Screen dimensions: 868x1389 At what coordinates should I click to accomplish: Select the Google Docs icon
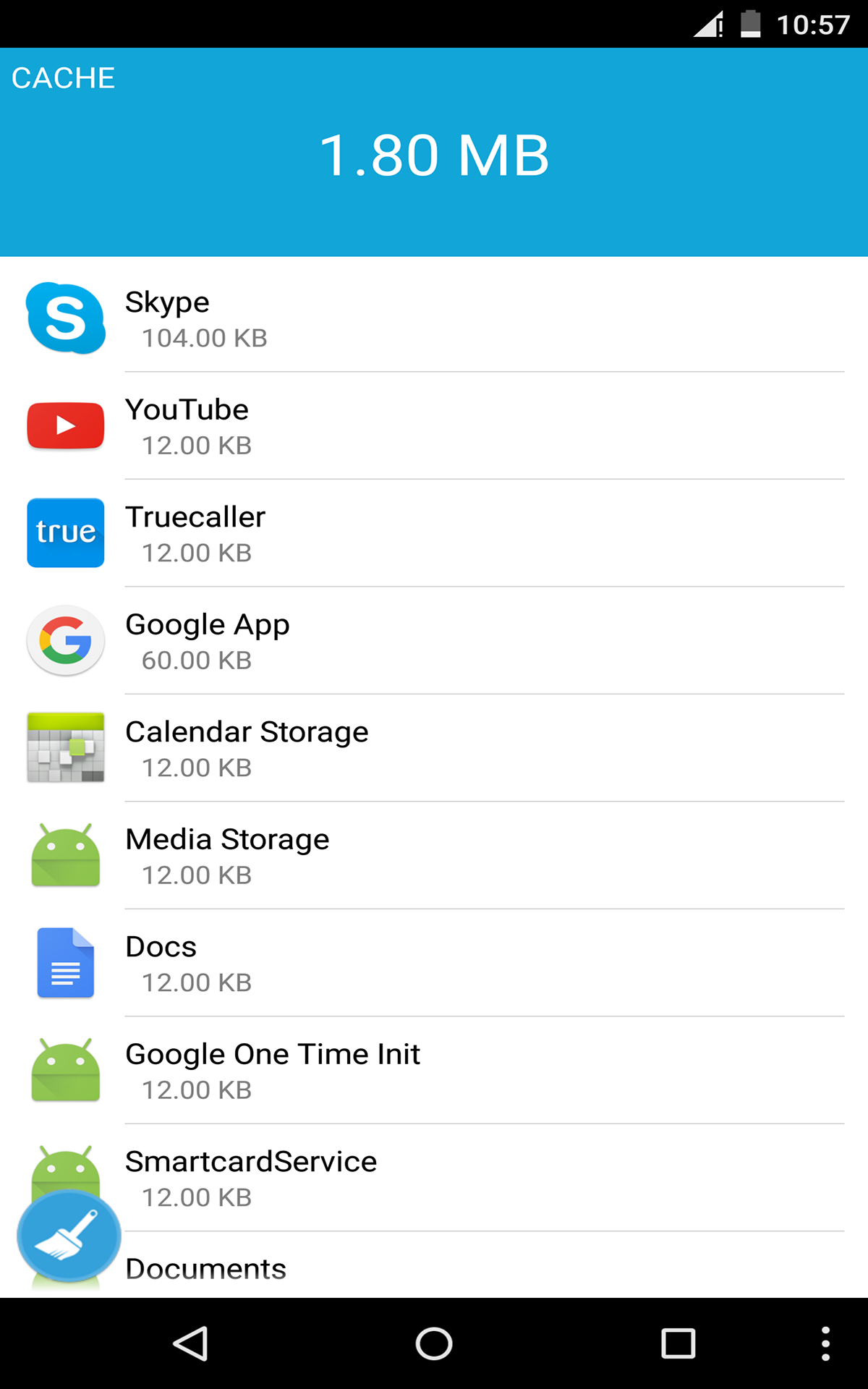65,963
